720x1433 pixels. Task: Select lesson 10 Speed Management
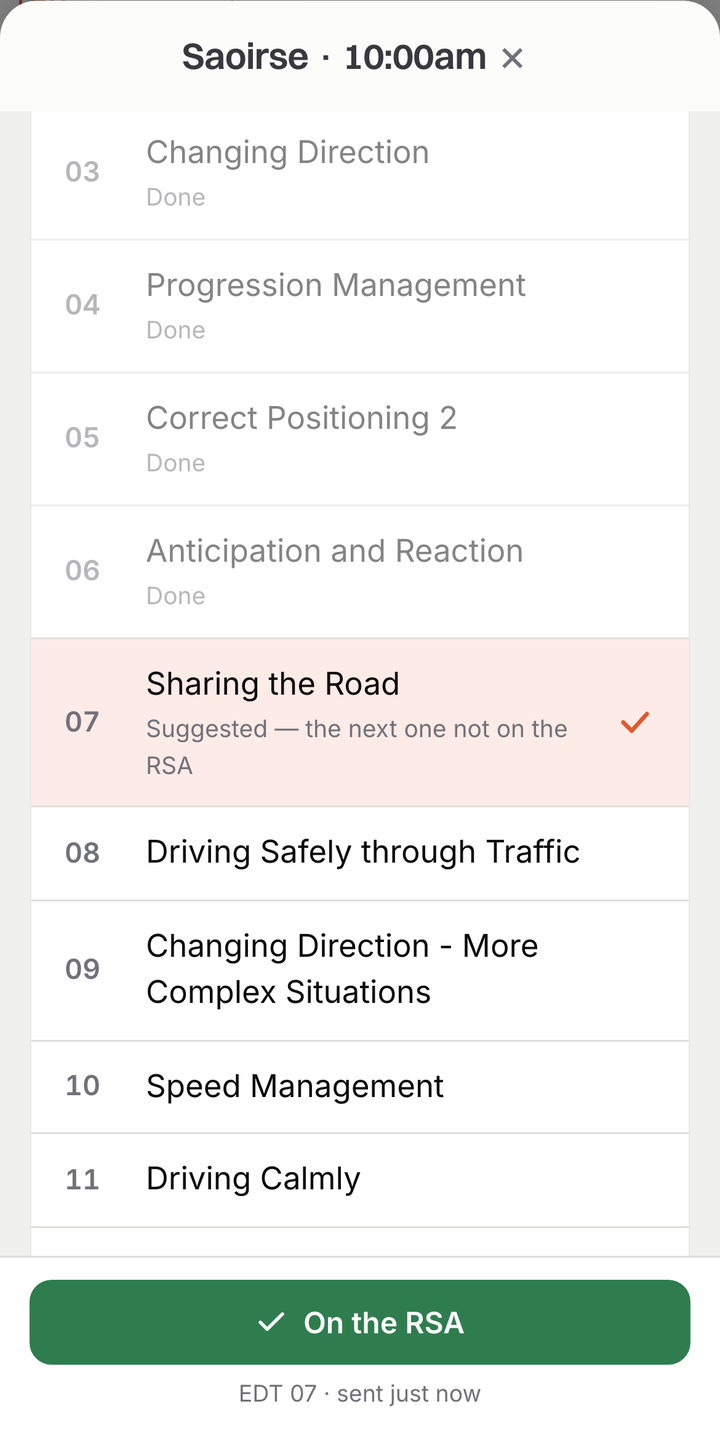[x=360, y=1087]
